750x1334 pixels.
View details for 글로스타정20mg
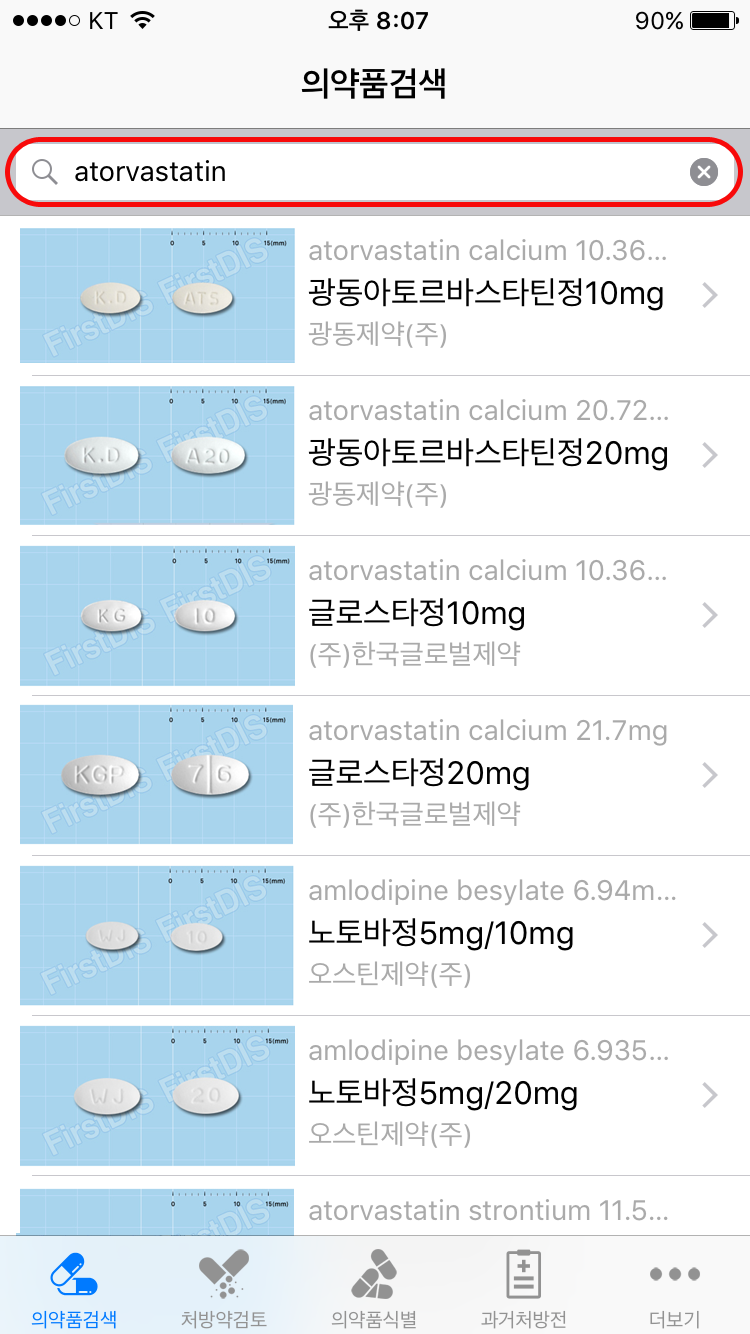pyautogui.click(x=375, y=775)
